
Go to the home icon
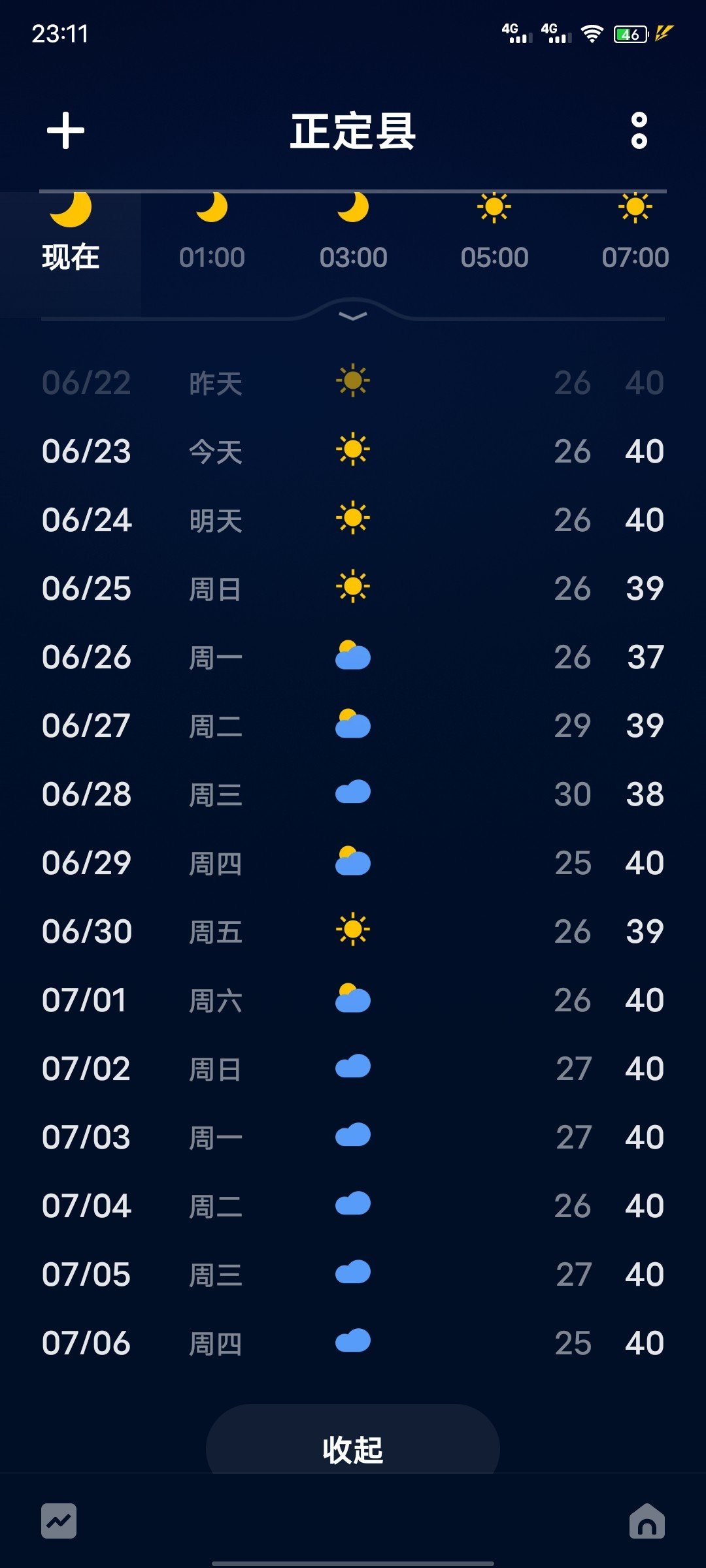[x=647, y=1521]
